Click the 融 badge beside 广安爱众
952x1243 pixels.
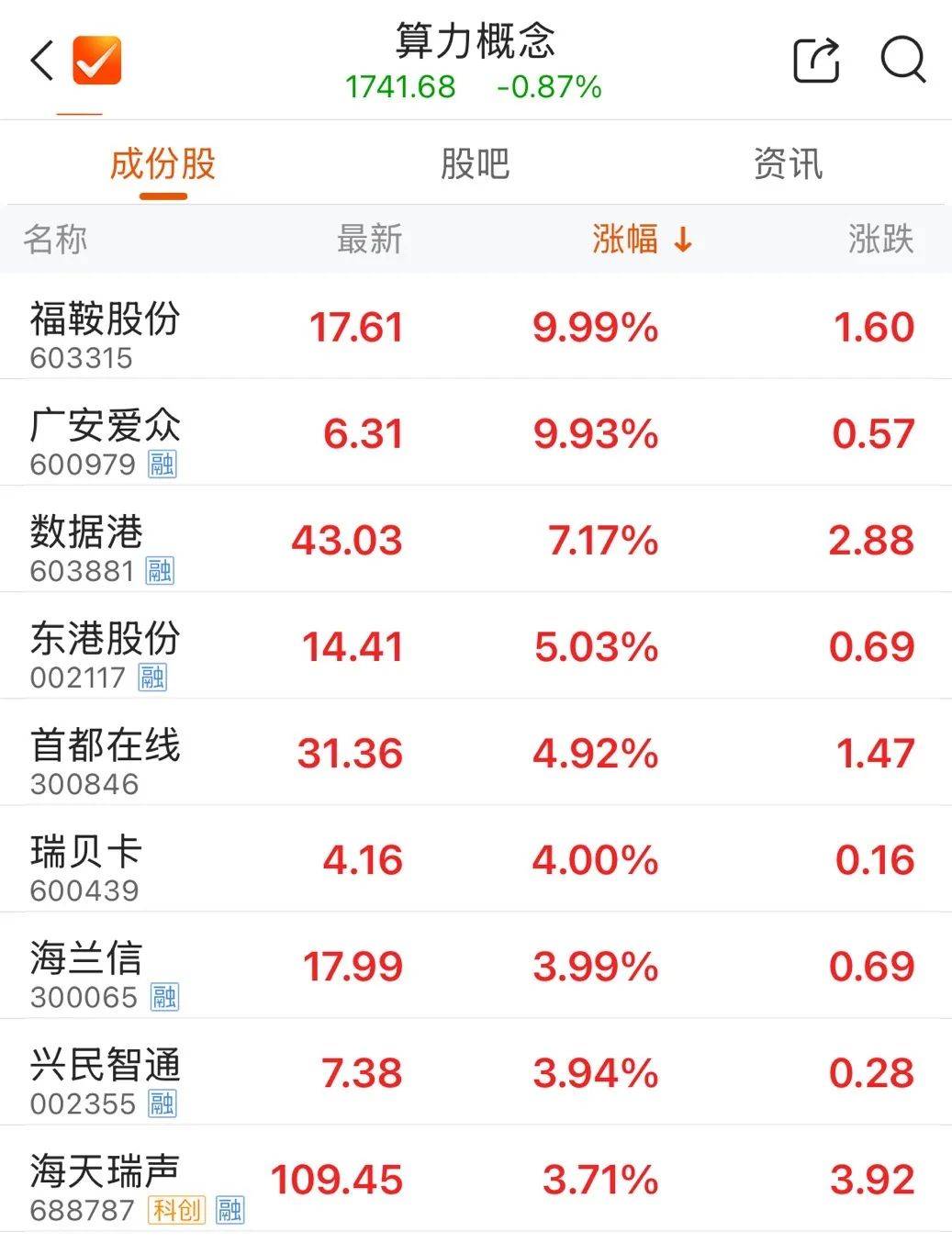(159, 464)
